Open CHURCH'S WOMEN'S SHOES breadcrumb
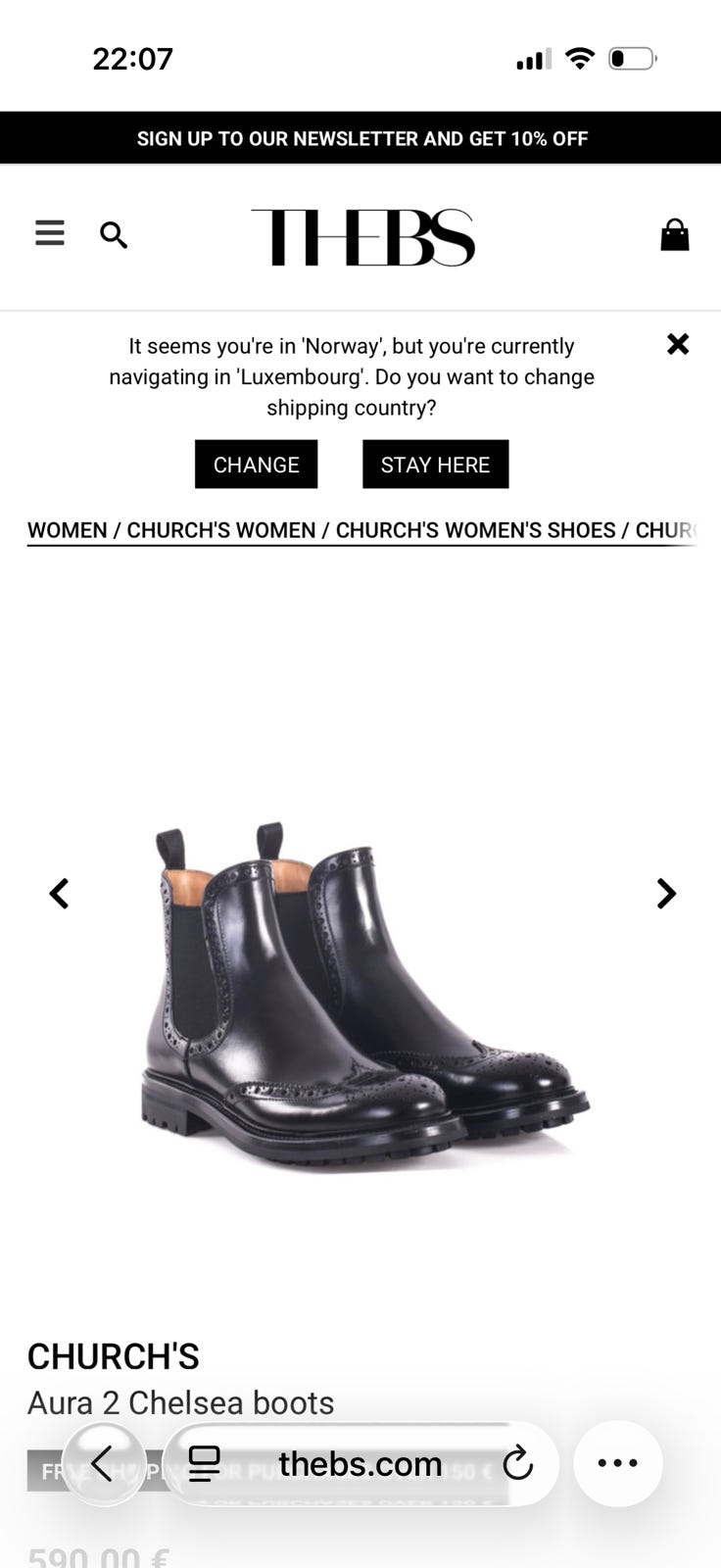 pyautogui.click(x=475, y=530)
